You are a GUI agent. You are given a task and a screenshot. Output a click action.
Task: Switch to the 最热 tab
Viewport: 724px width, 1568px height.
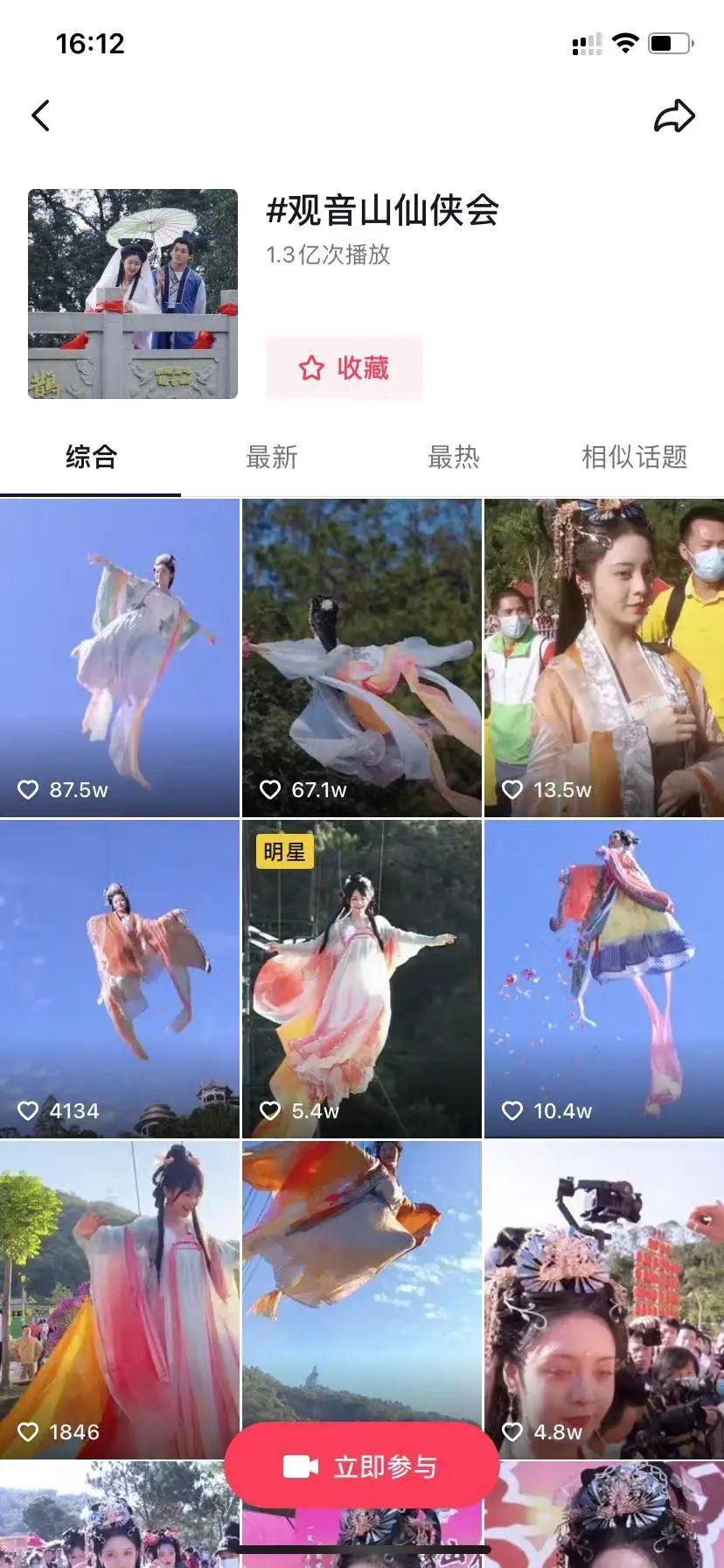[x=453, y=457]
